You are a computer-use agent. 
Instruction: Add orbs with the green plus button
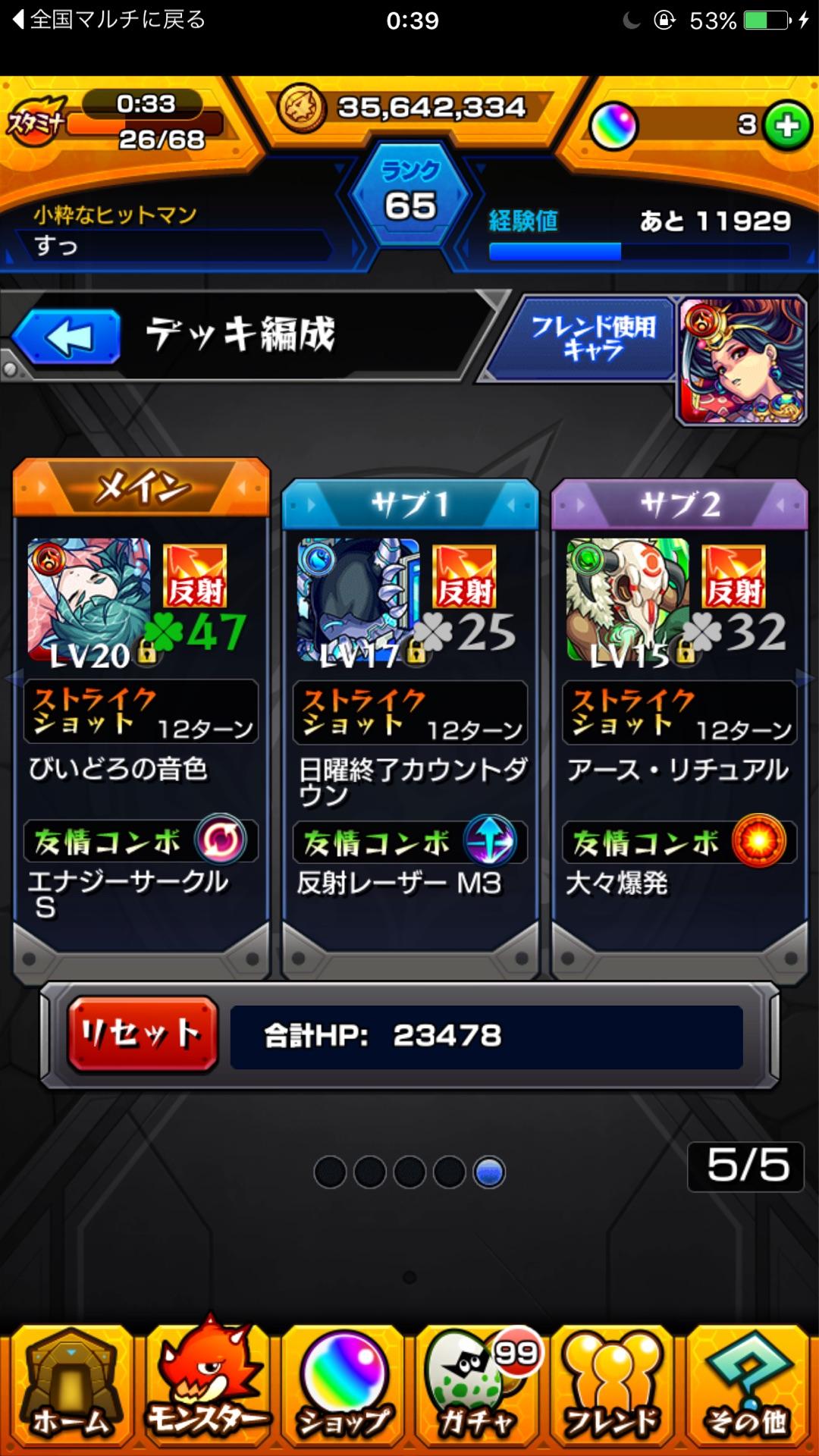[x=787, y=126]
